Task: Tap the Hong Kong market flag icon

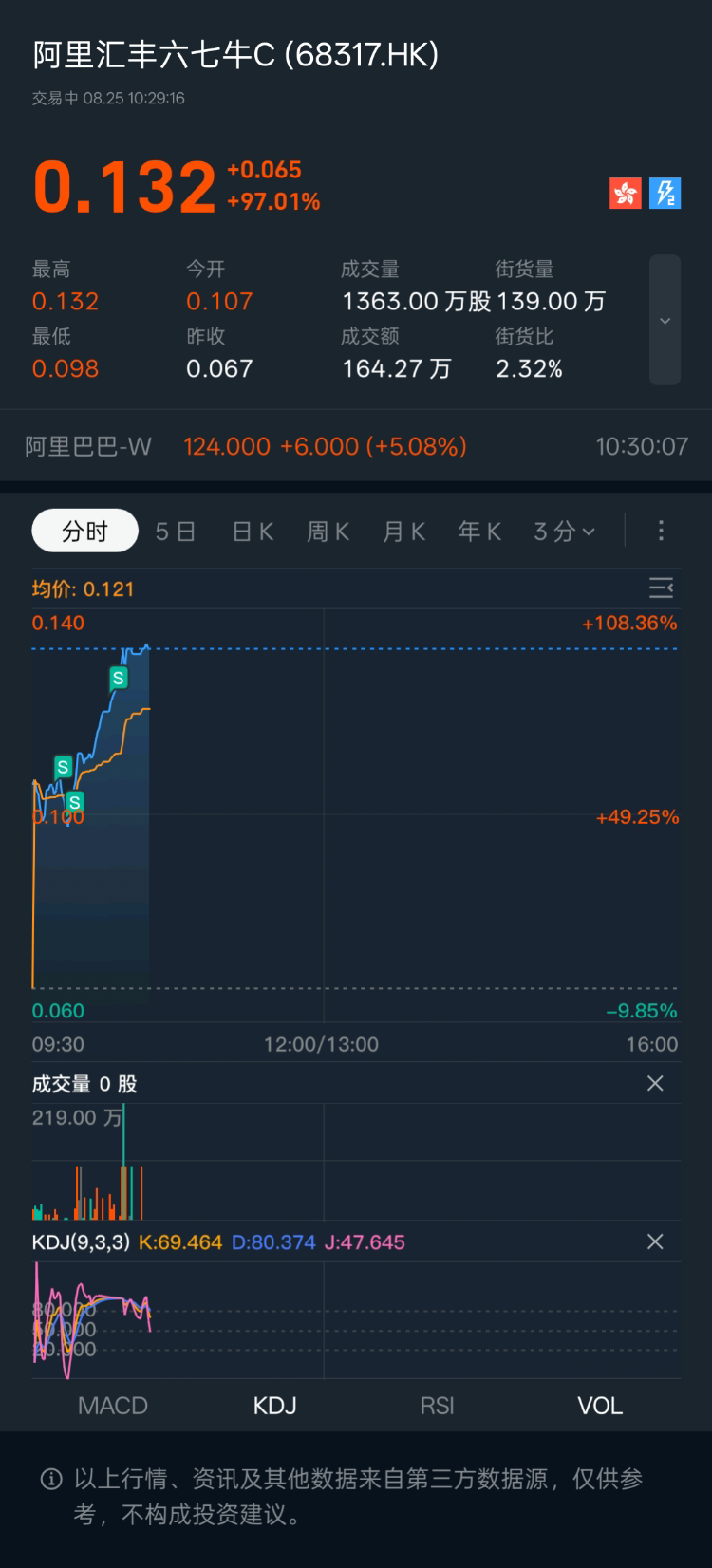Action: pyautogui.click(x=626, y=193)
